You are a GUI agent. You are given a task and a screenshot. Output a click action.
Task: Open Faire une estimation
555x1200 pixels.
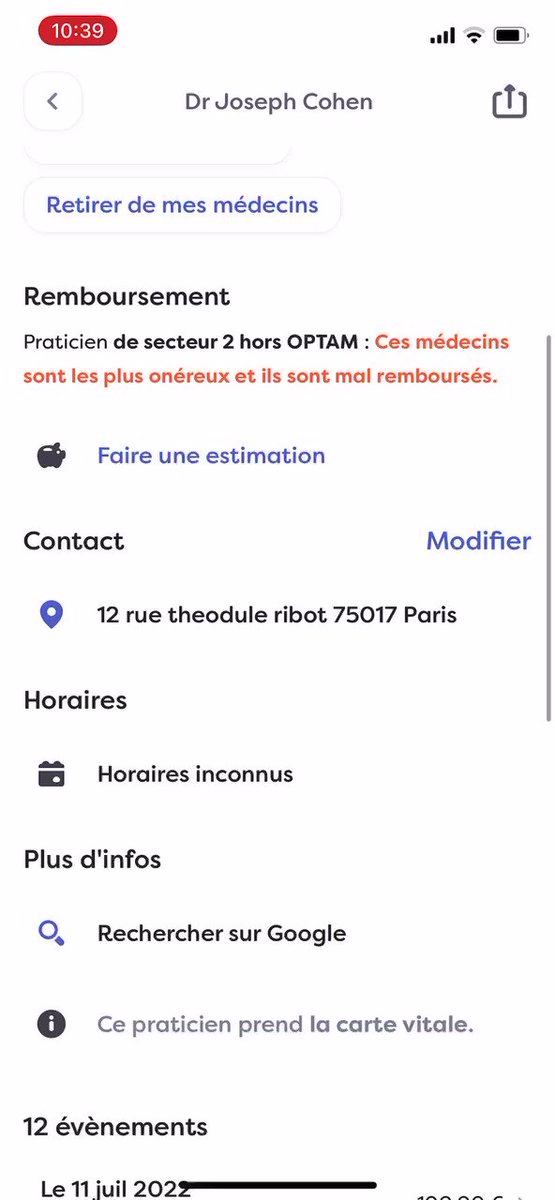pyautogui.click(x=211, y=456)
